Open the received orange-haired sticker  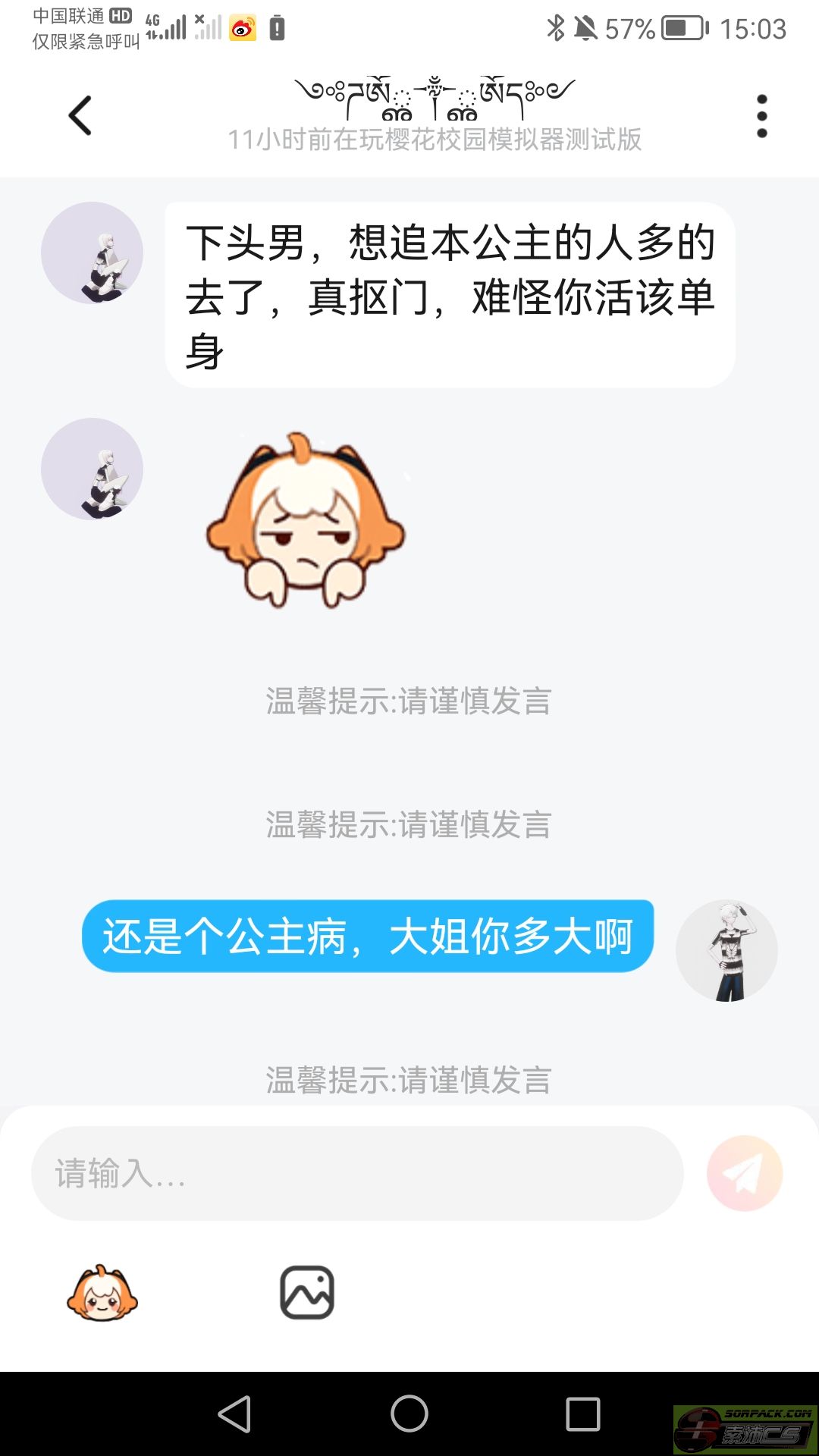coord(306,520)
